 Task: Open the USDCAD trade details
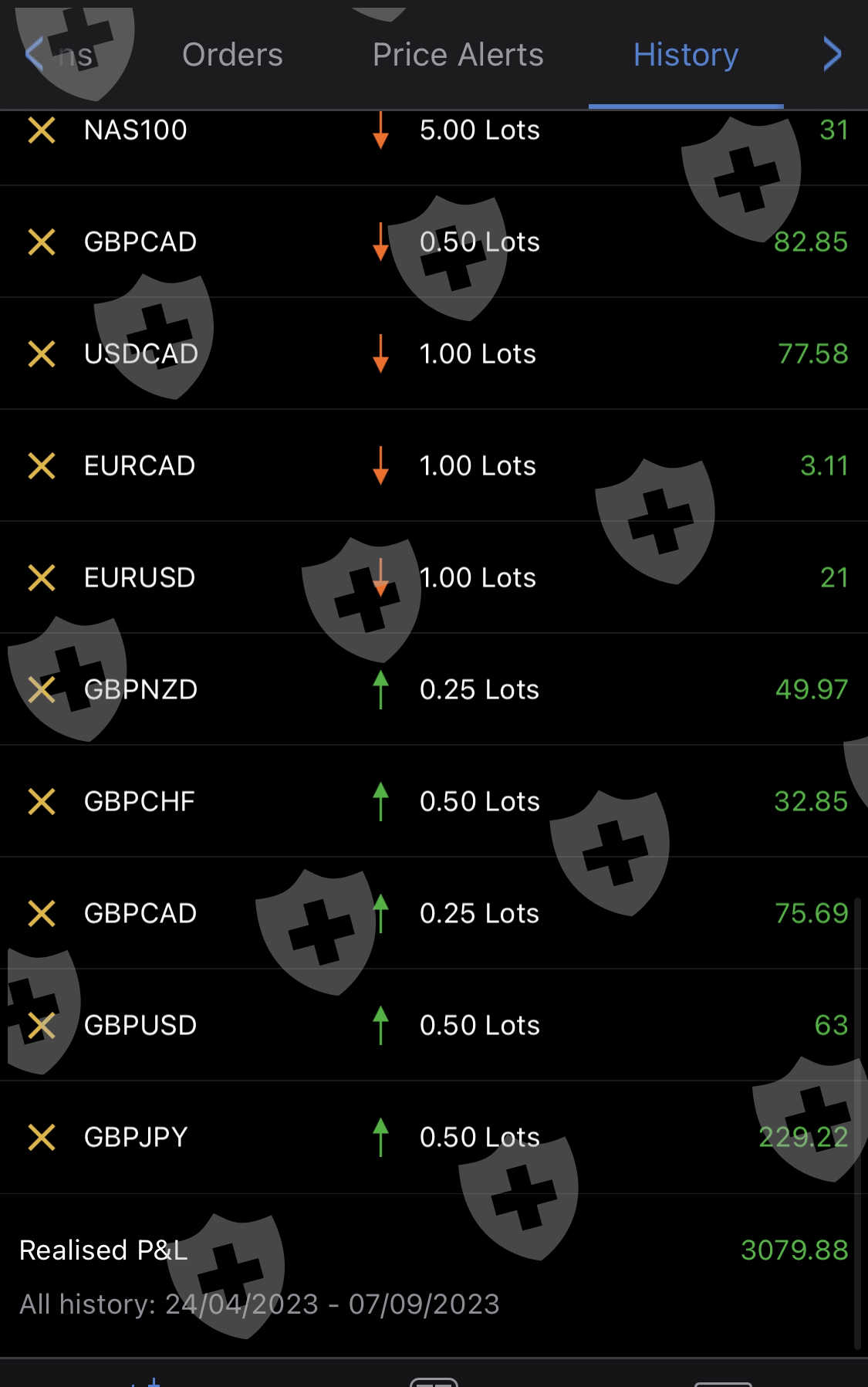click(432, 354)
